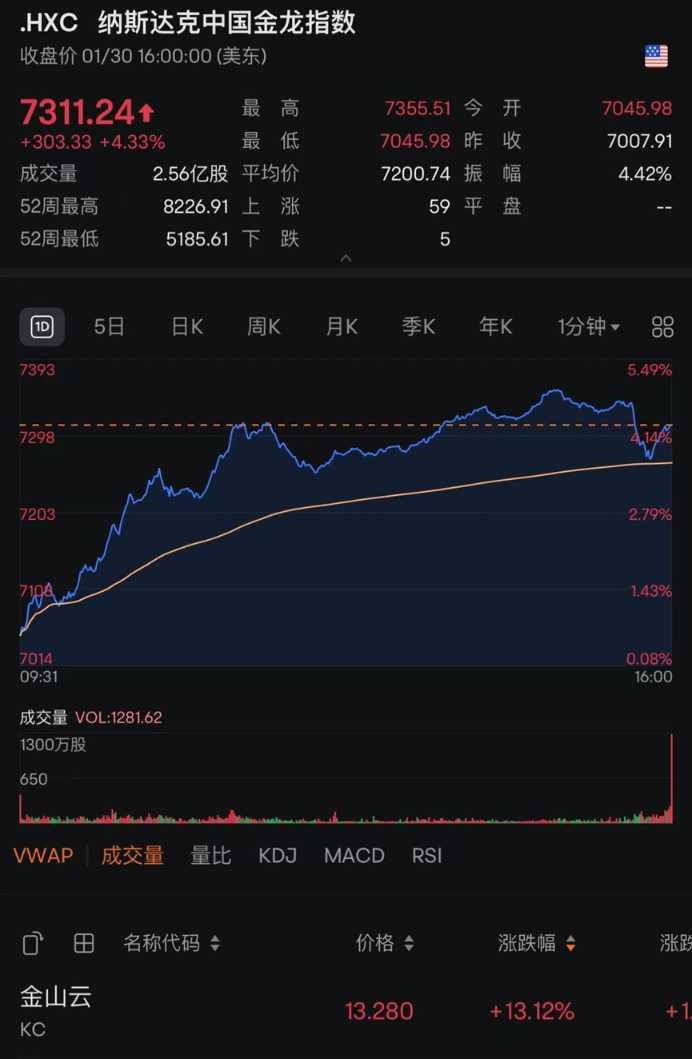The height and width of the screenshot is (1059, 692).
Task: Enable the VWAP indicator
Action: tap(43, 855)
